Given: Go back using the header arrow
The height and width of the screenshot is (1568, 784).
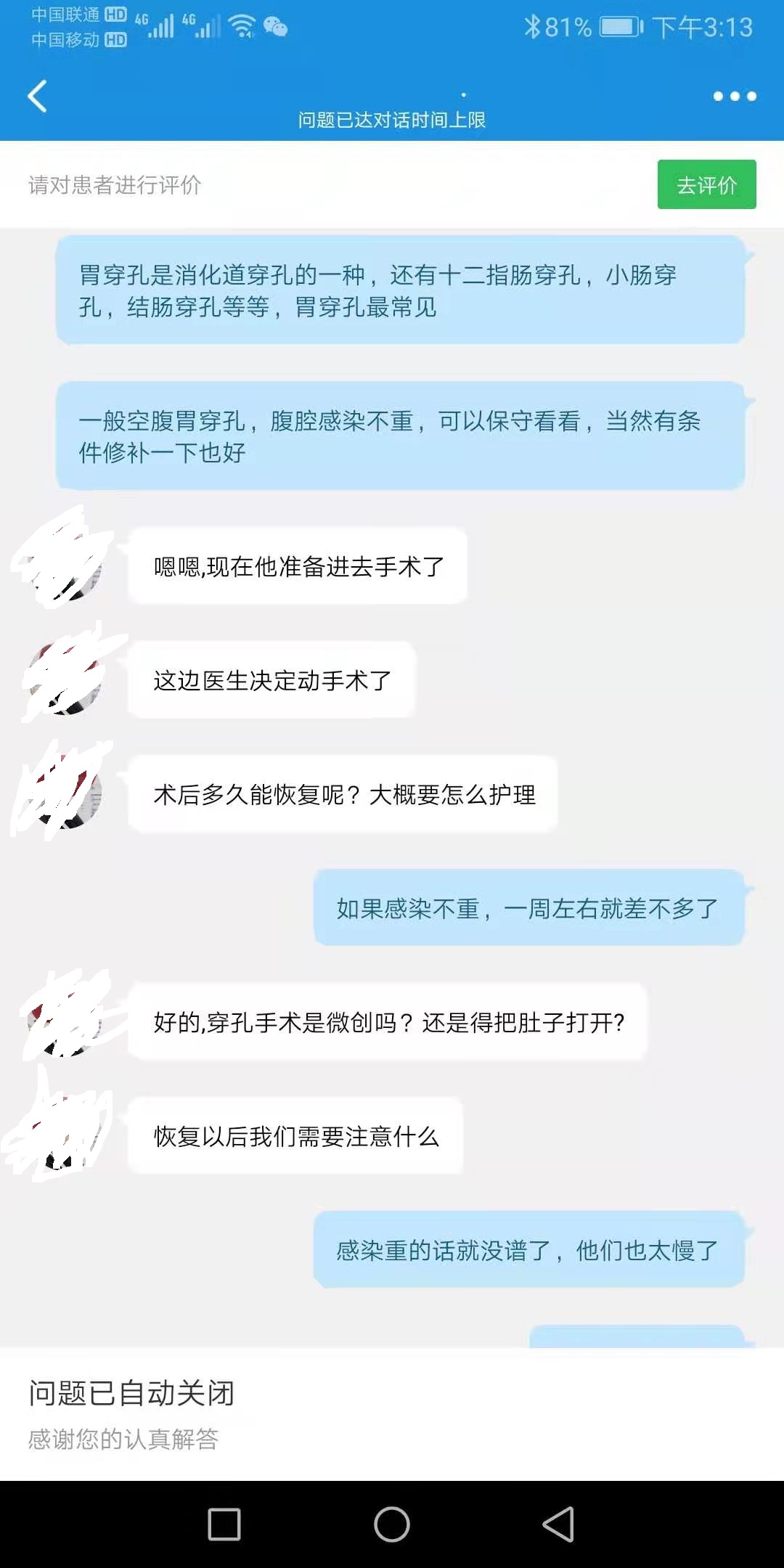Looking at the screenshot, I should pos(38,96).
